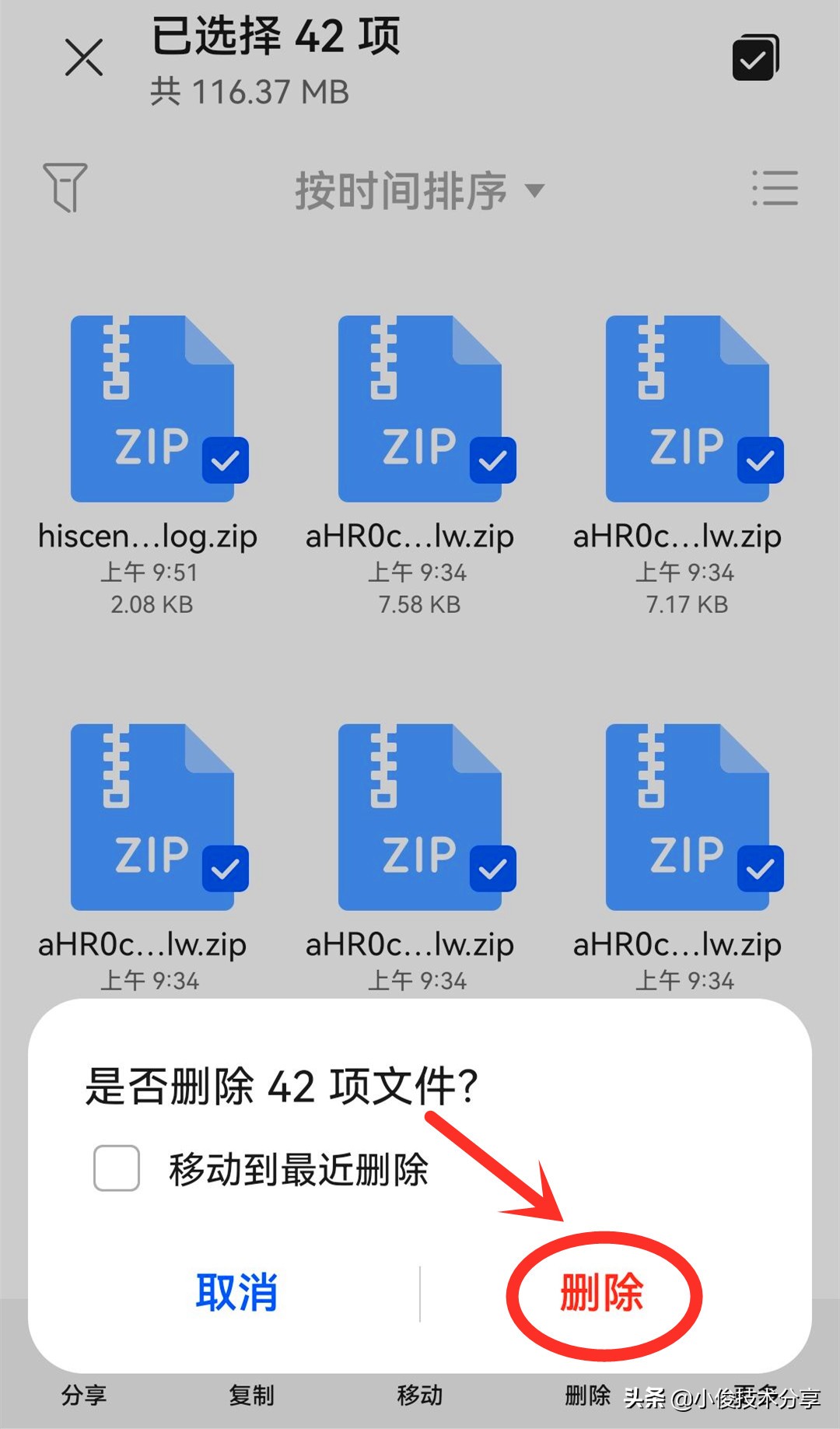Tap 分享 in the bottom toolbar
840x1429 pixels.
pyautogui.click(x=84, y=1396)
